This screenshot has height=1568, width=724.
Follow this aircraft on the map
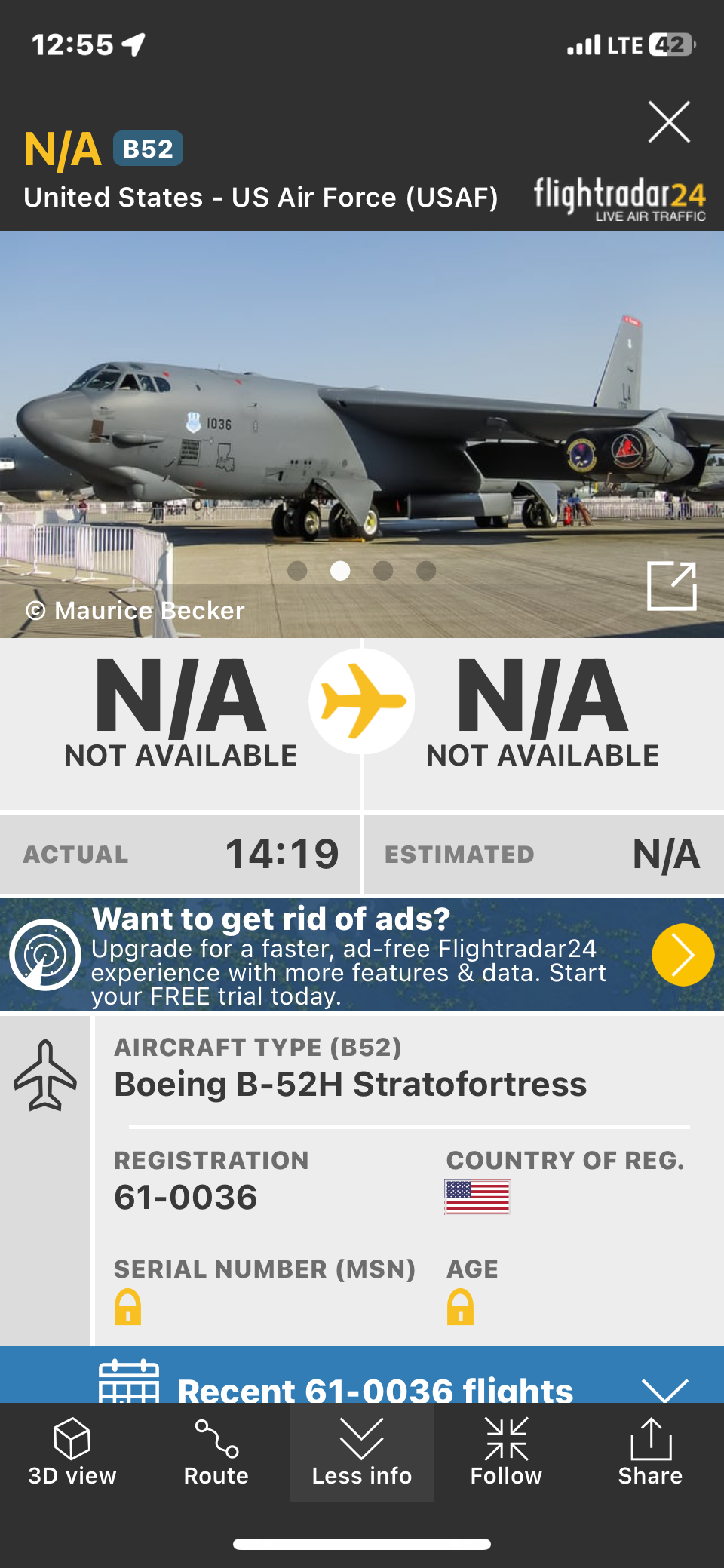pyautogui.click(x=506, y=1451)
